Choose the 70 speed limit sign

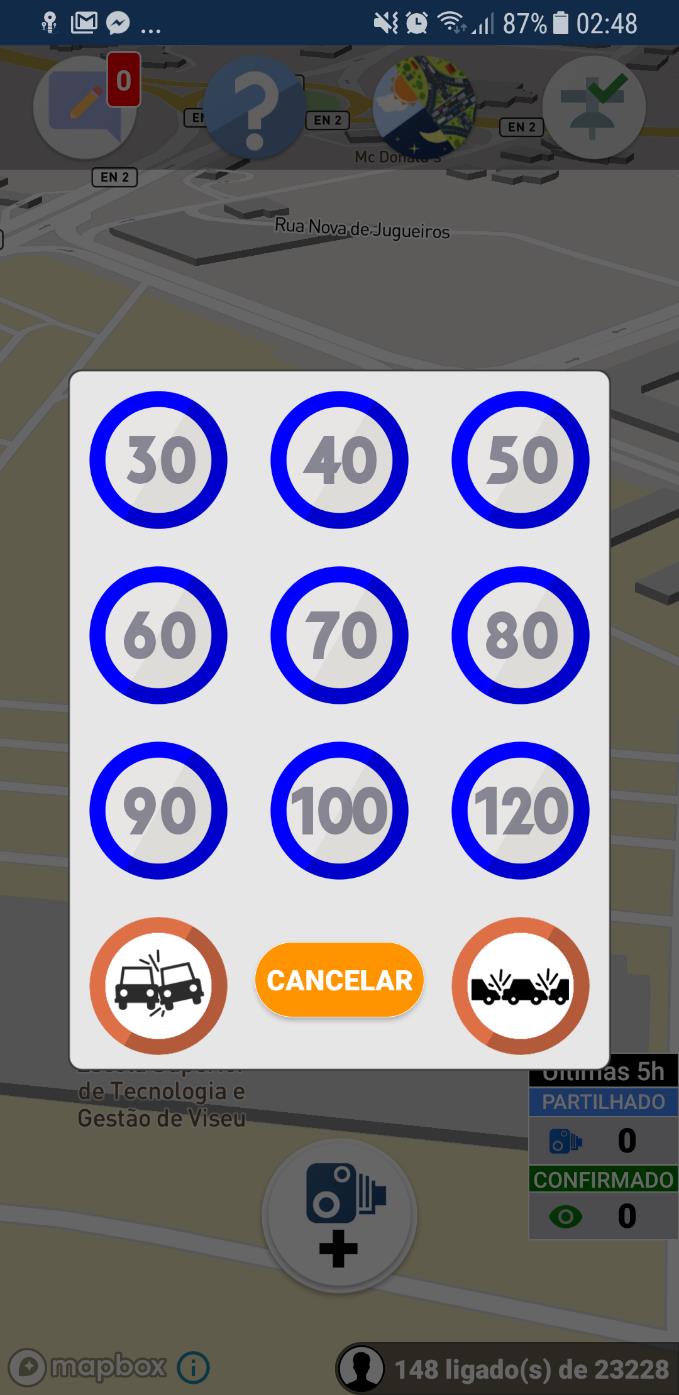339,635
